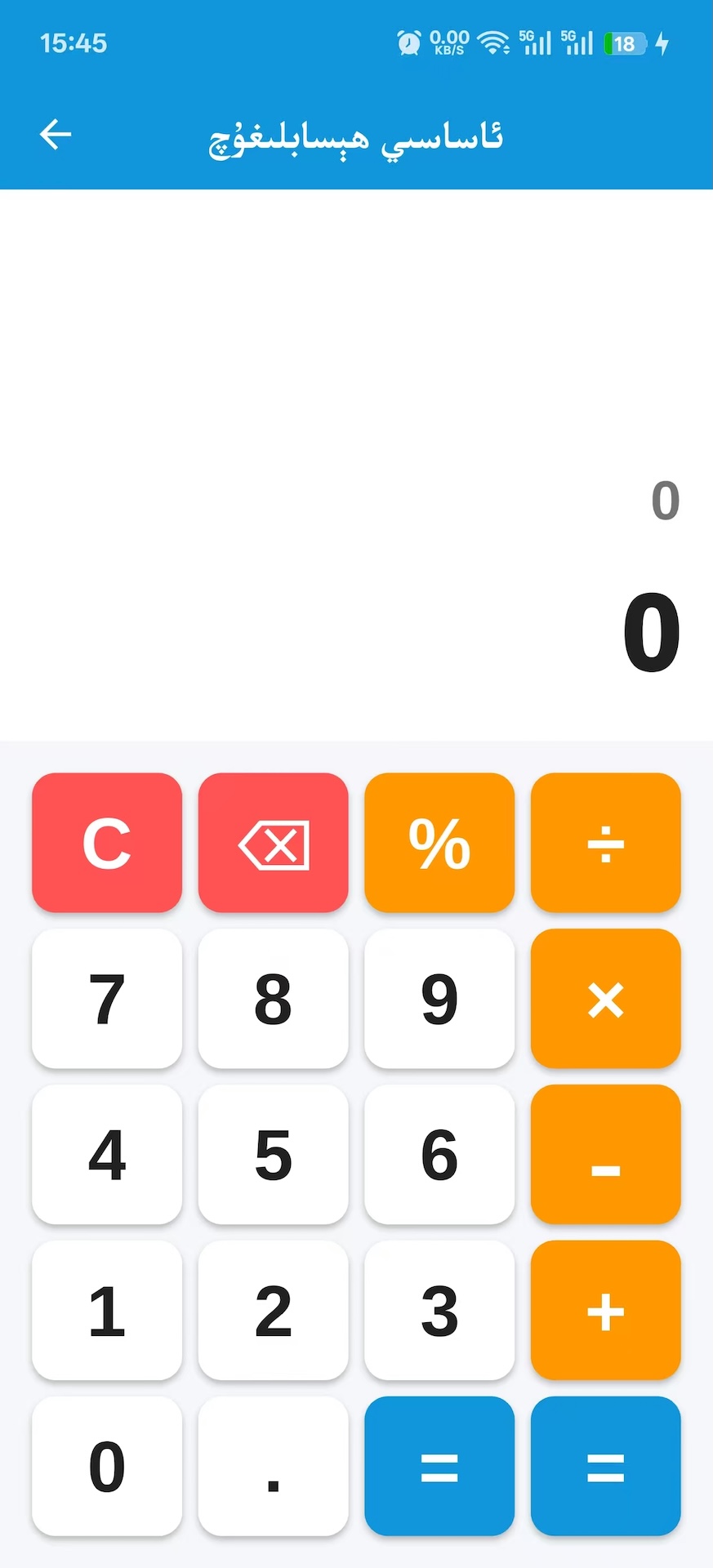713x1568 pixels.
Task: Choose the plus operator
Action: click(x=605, y=1311)
